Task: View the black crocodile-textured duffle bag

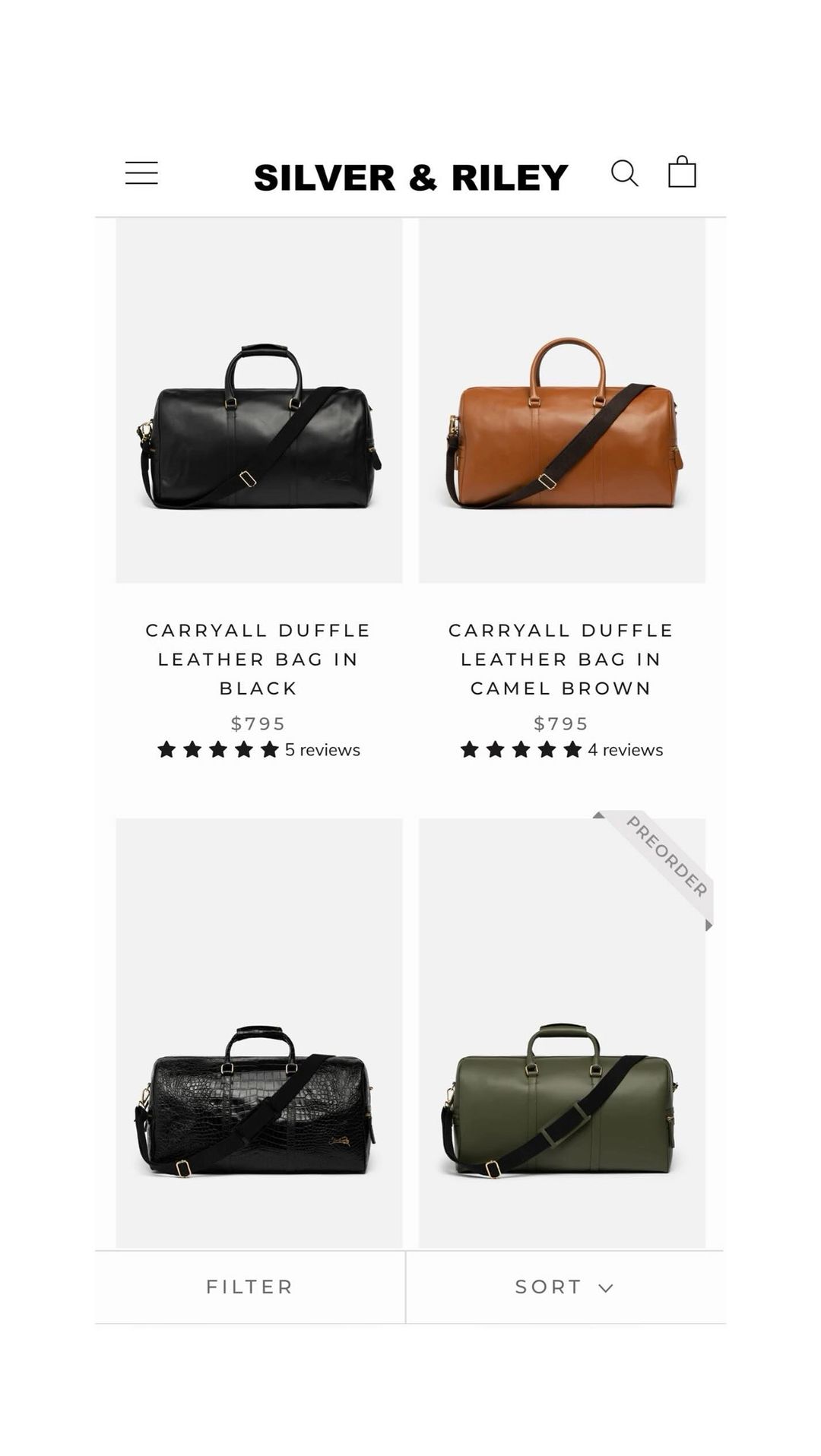Action: 258,1100
